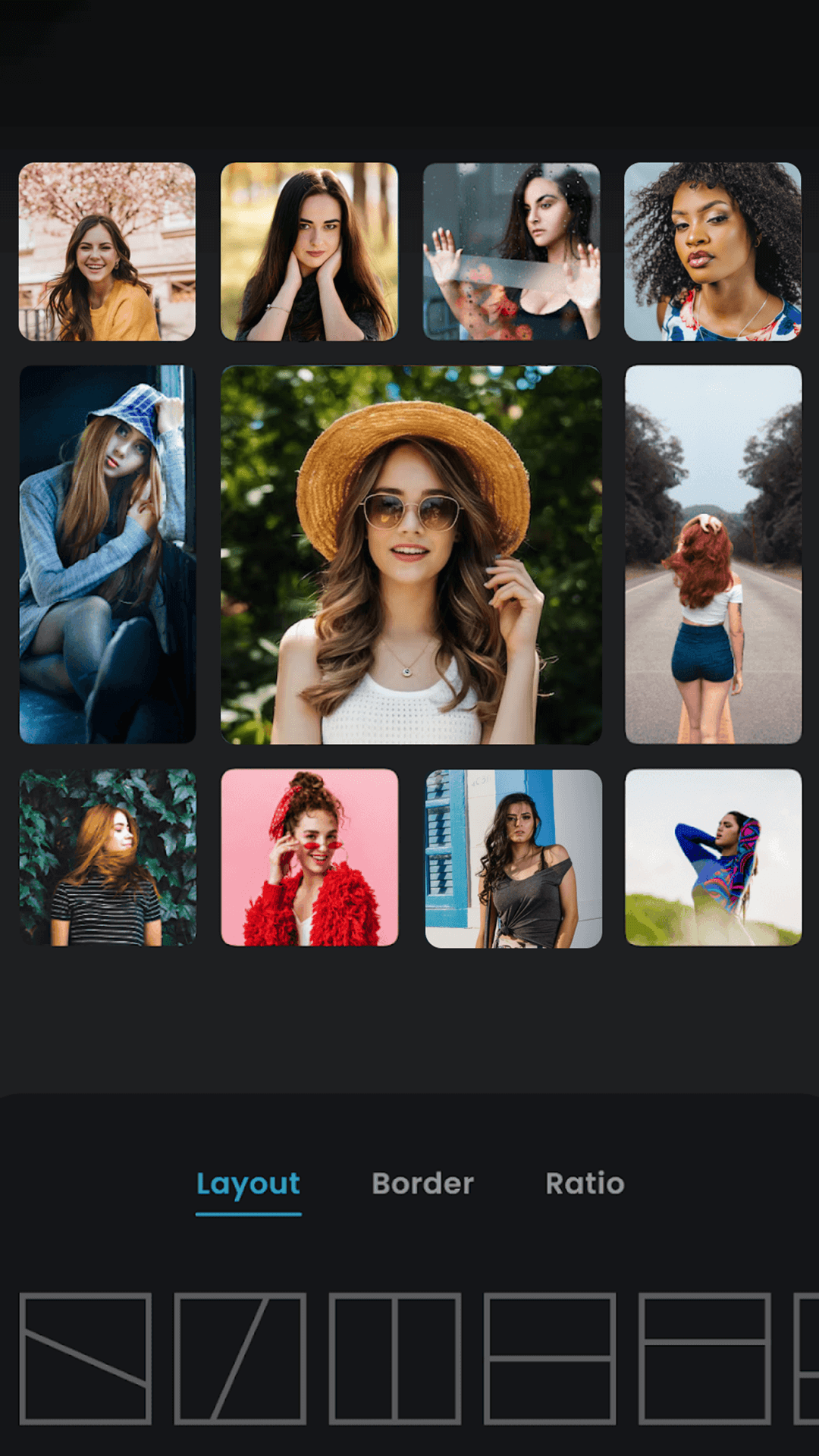Viewport: 819px width, 1456px height.
Task: Select the Layout tab
Action: point(248,1184)
